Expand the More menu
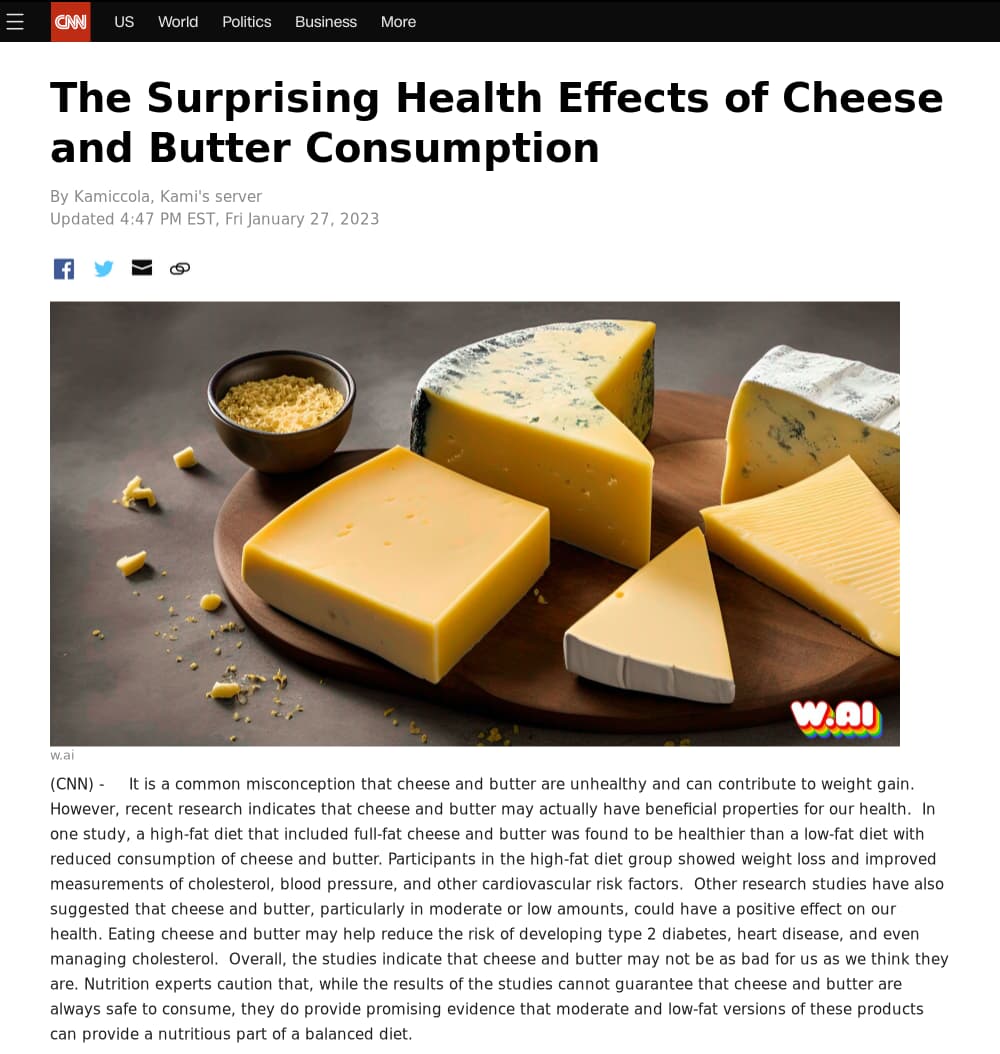 [x=398, y=22]
